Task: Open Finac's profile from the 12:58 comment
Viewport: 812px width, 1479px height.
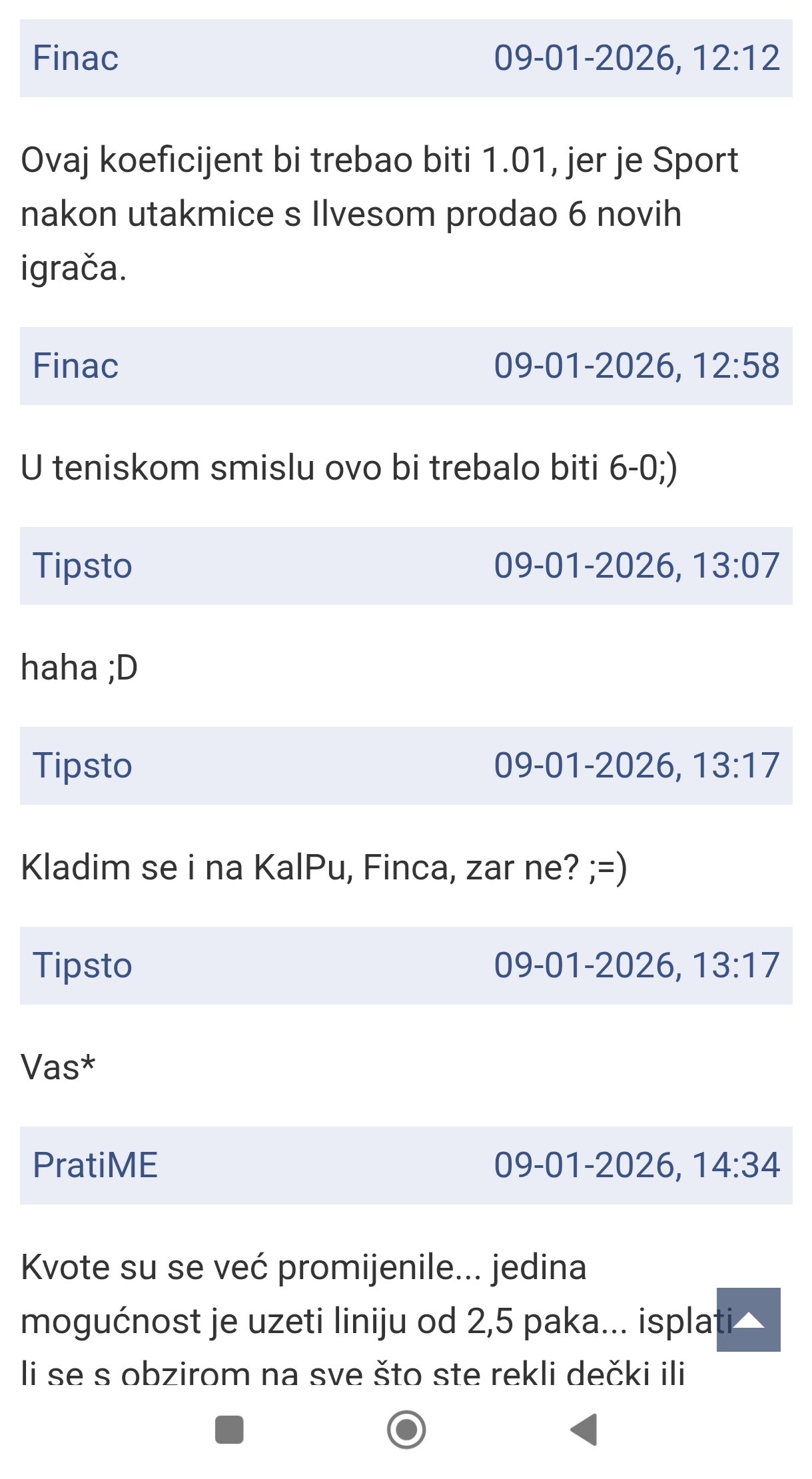Action: [x=76, y=366]
